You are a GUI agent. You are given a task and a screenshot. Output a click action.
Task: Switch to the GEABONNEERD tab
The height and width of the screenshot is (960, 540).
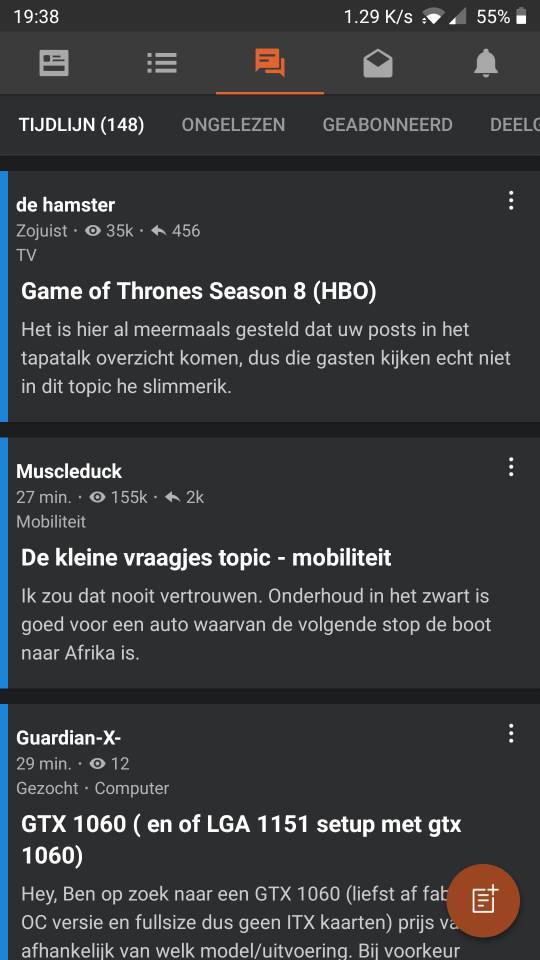(388, 125)
